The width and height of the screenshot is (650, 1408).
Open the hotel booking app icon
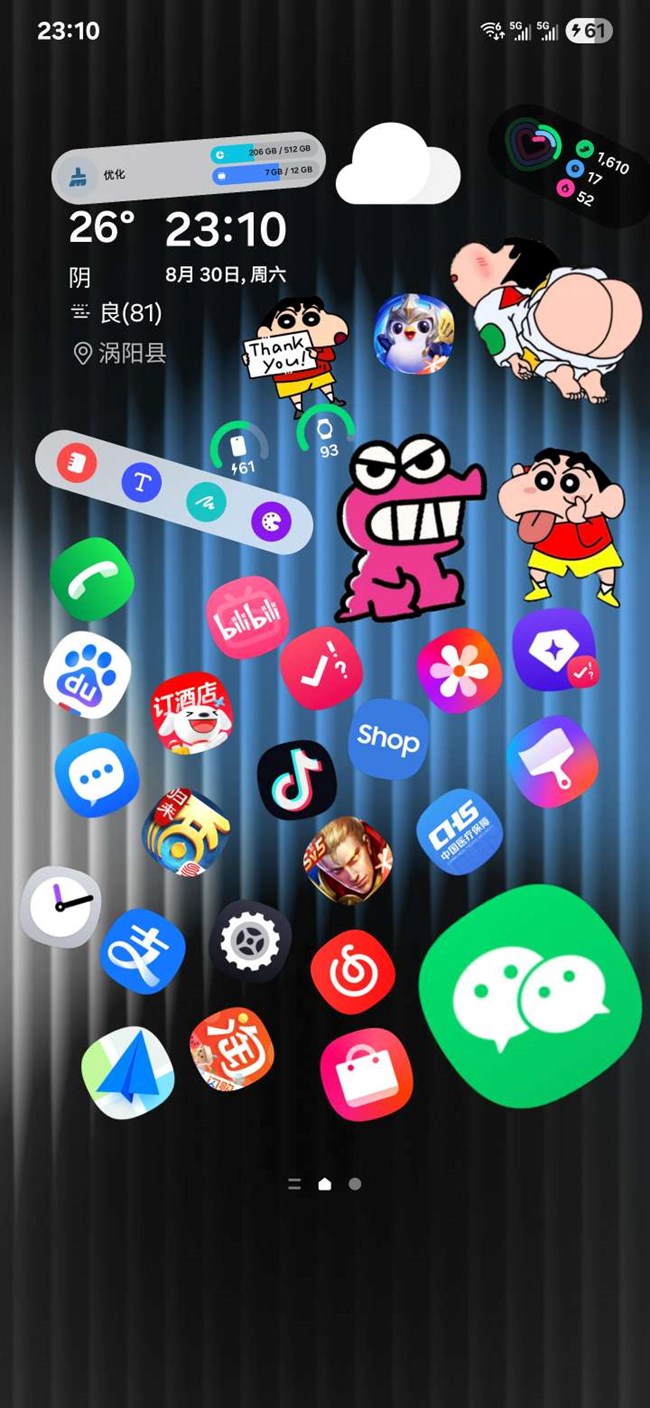(192, 713)
